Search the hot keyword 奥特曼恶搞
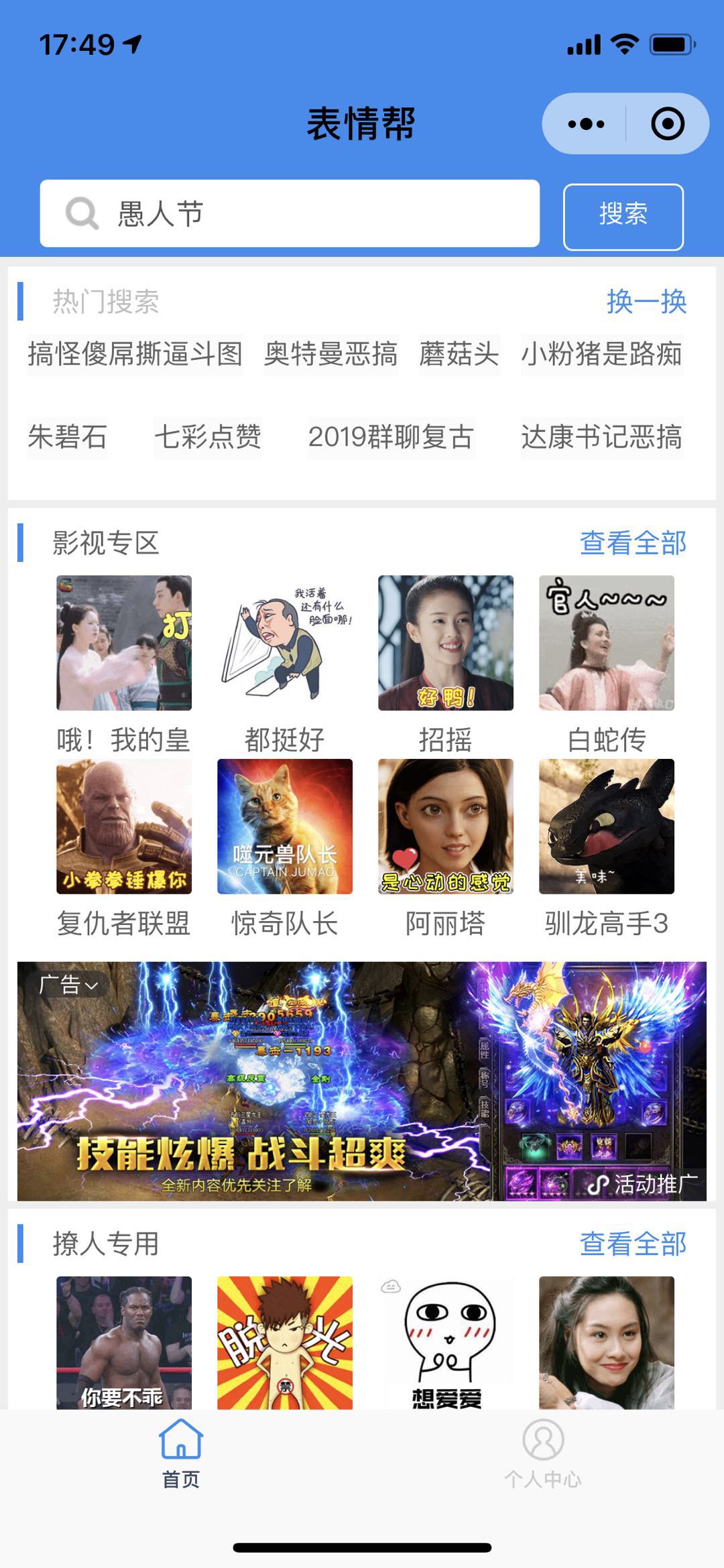This screenshot has width=724, height=1568. [331, 354]
